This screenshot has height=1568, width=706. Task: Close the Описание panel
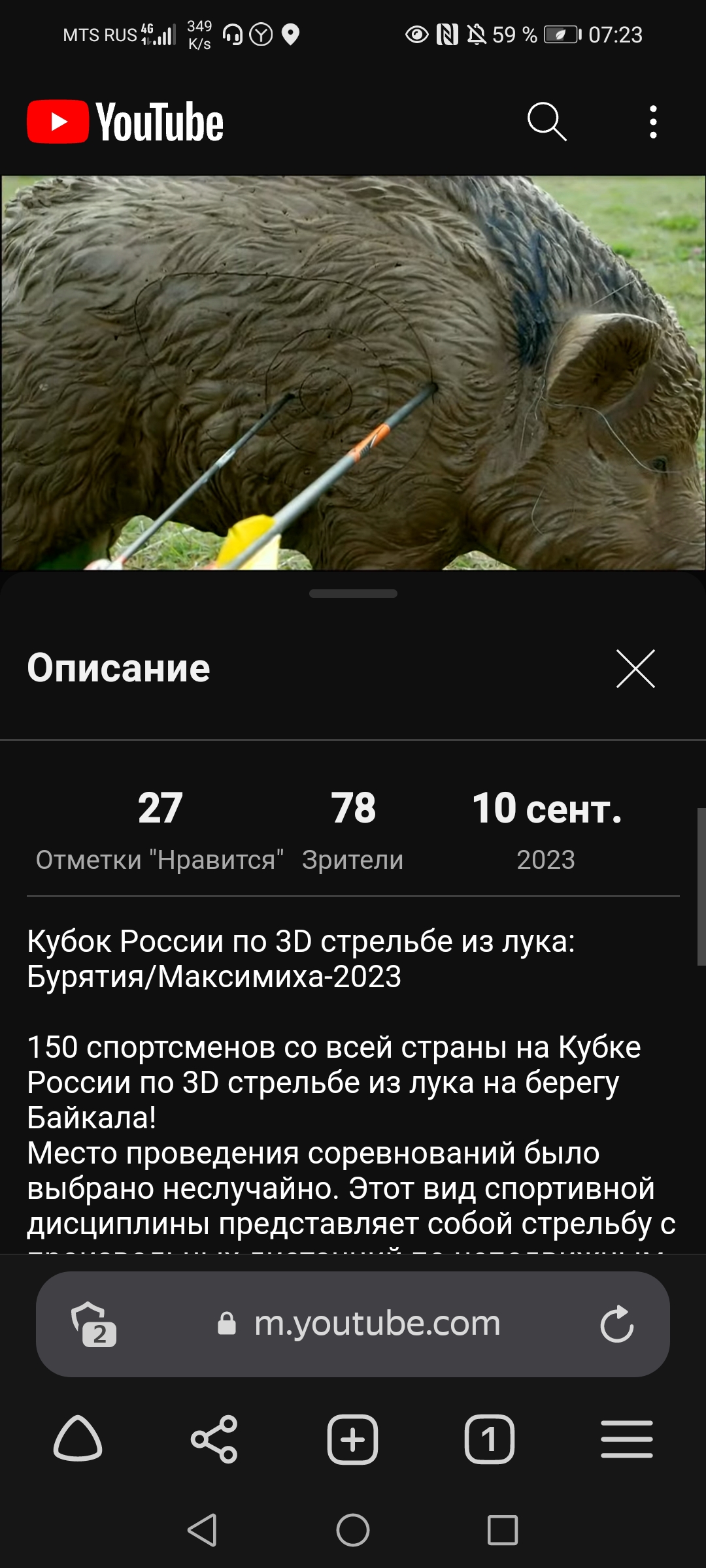click(x=635, y=668)
